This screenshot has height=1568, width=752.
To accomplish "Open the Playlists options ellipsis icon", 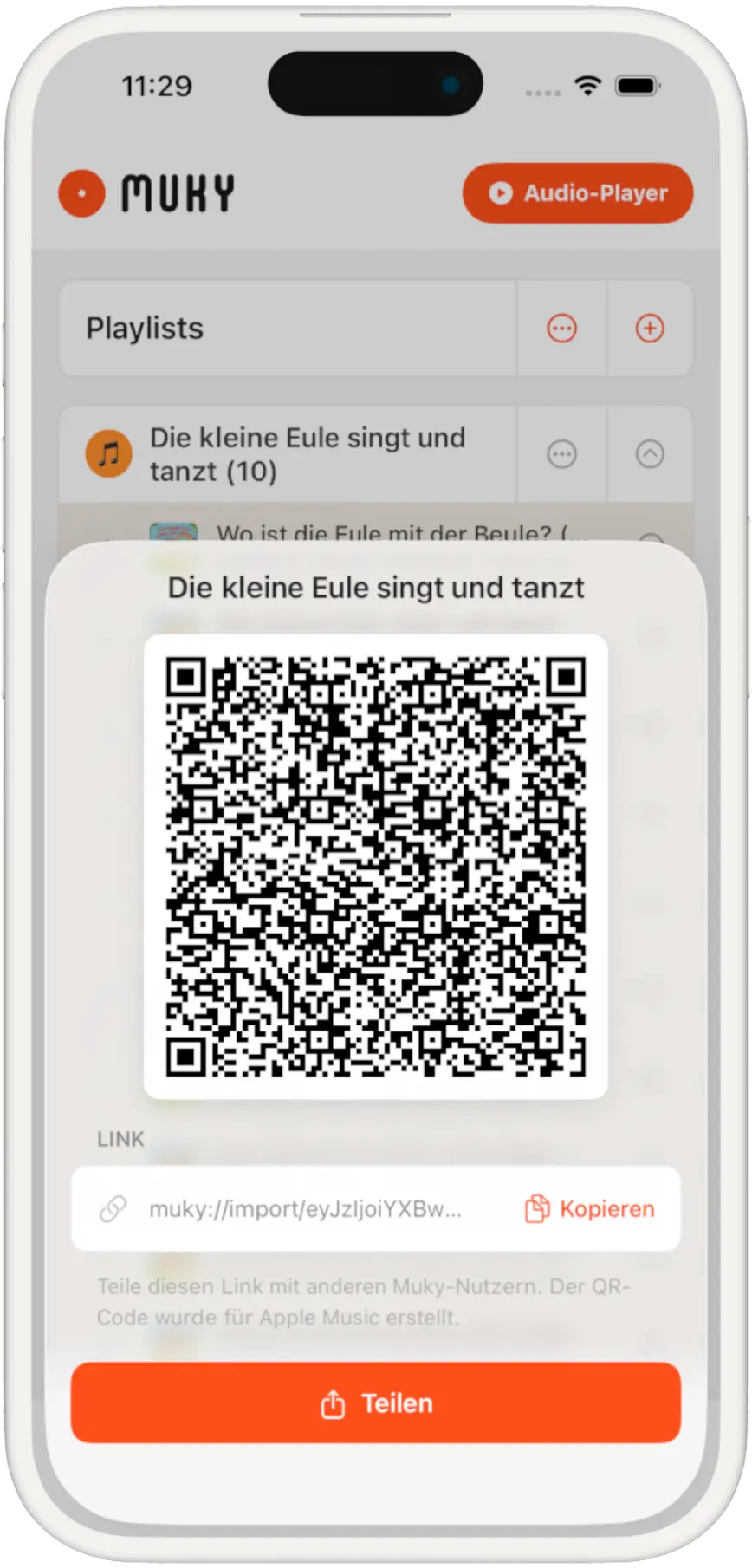I will point(561,329).
